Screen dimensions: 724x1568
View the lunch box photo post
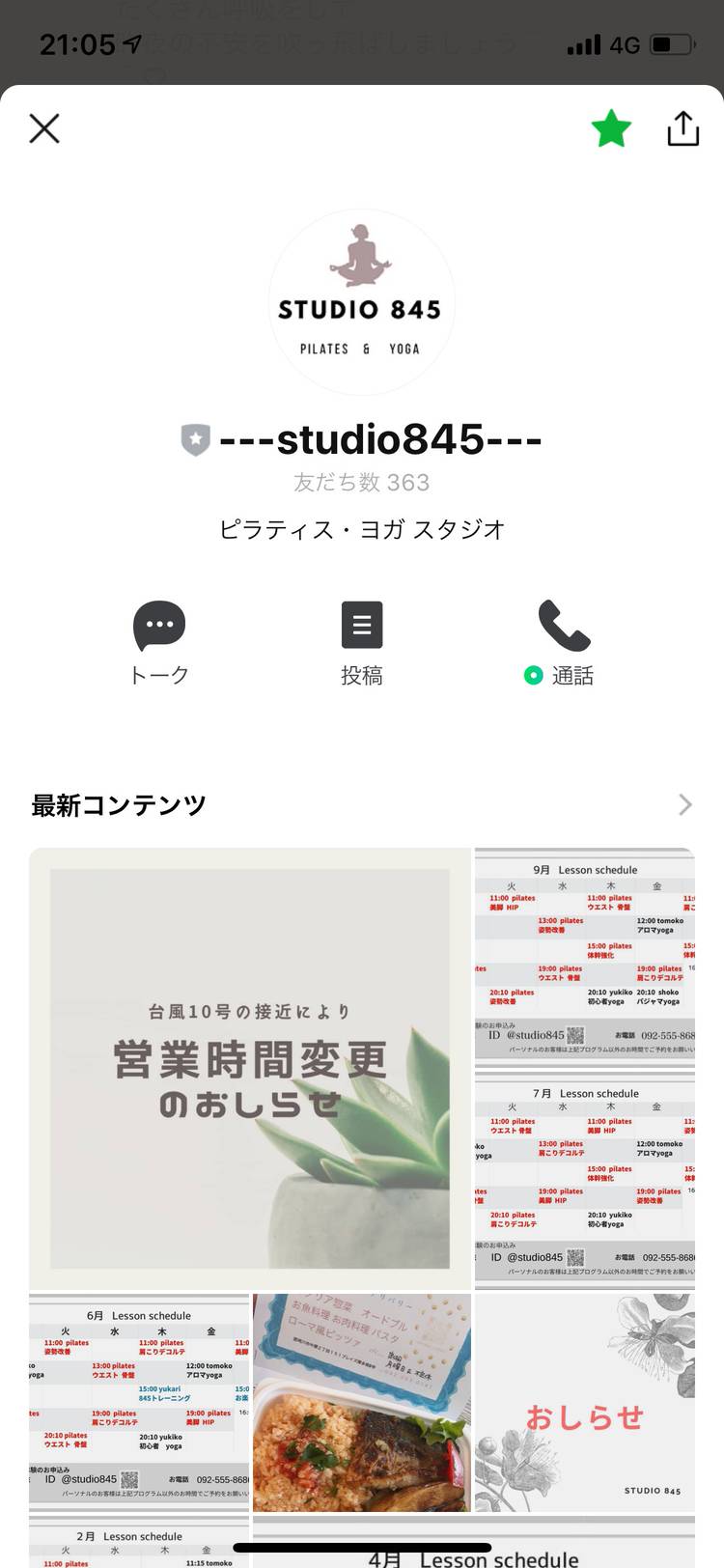coord(361,1402)
